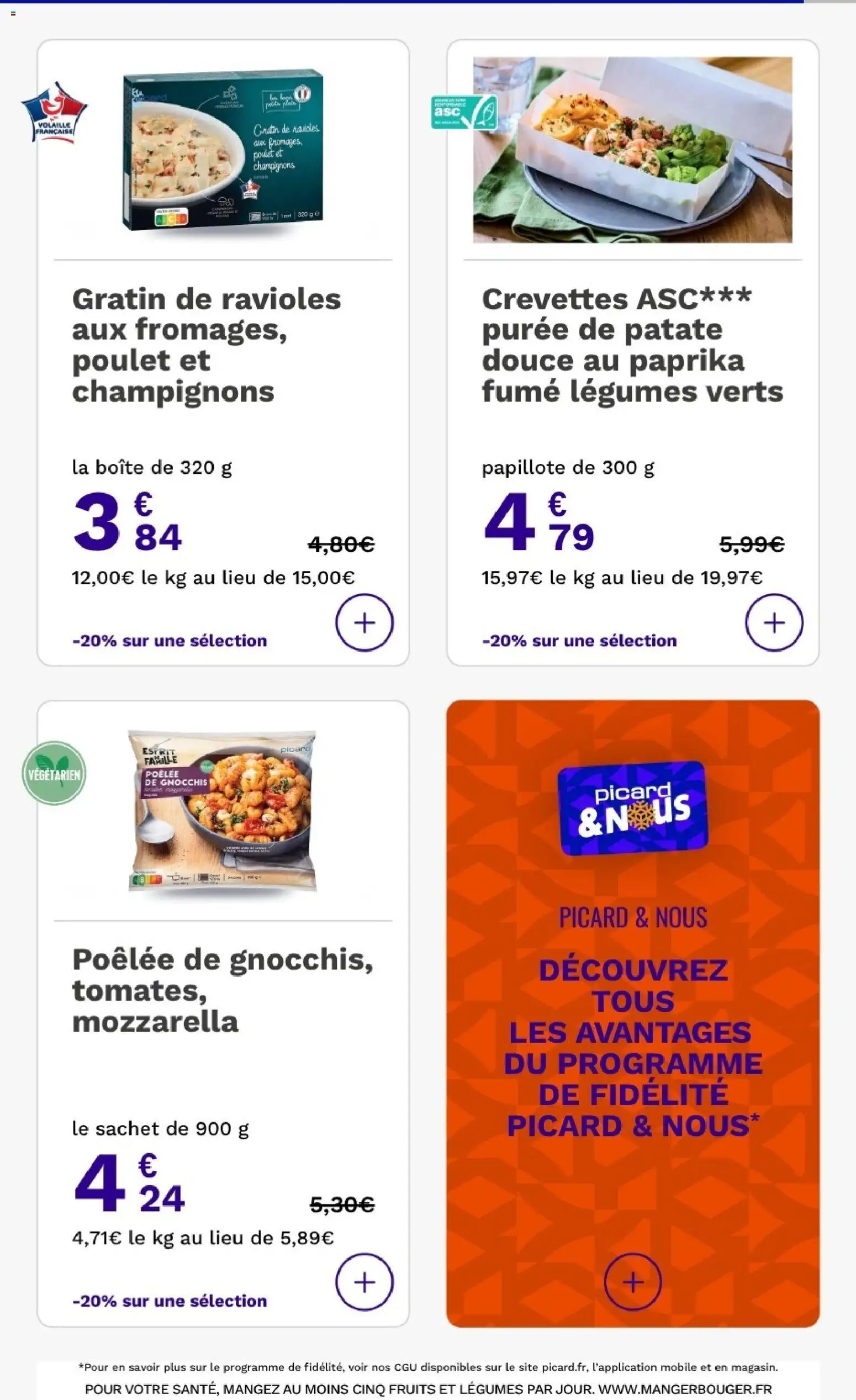Screen dimensions: 856x1400
Task: Open the Picard & Nous loyalty program banner
Action: click(x=633, y=1013)
